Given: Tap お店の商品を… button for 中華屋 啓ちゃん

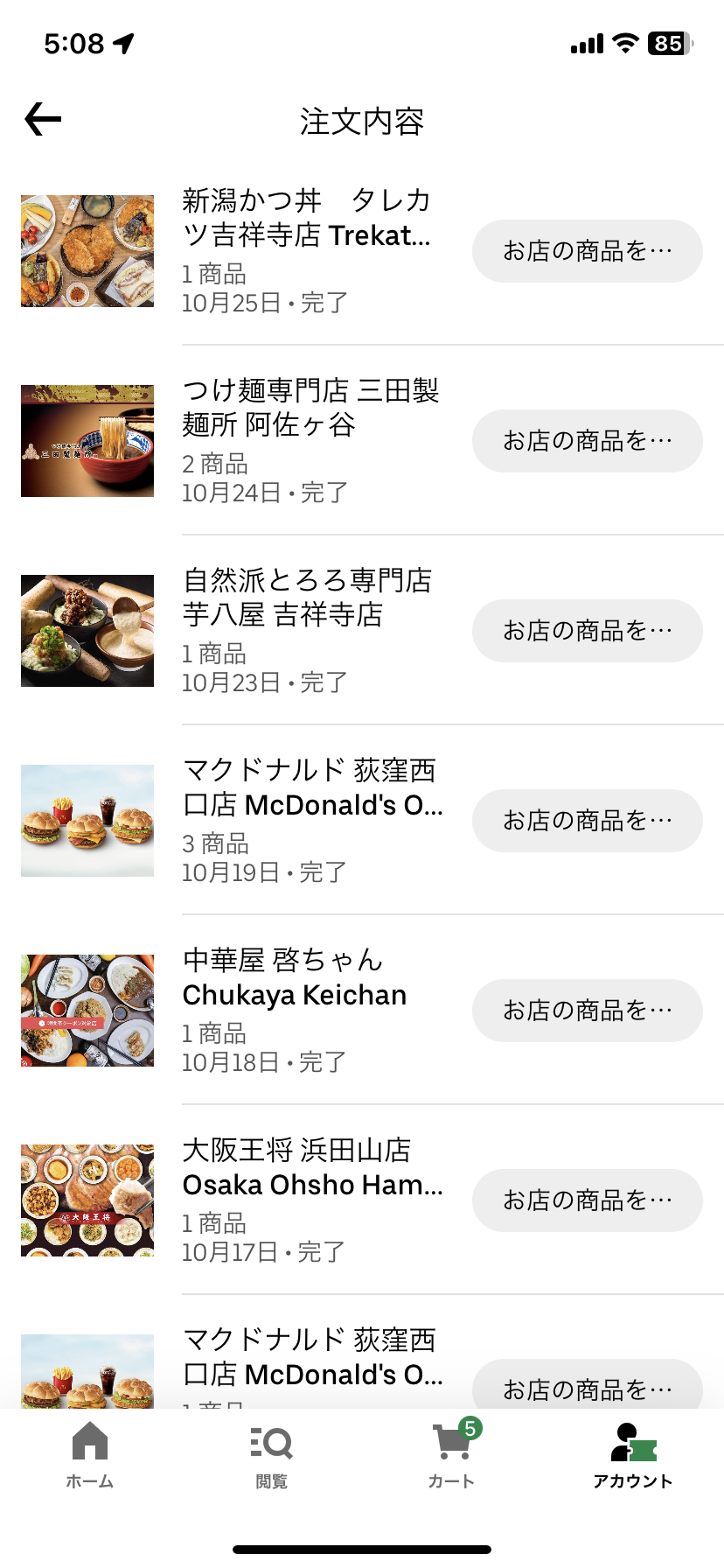Looking at the screenshot, I should 587,1011.
